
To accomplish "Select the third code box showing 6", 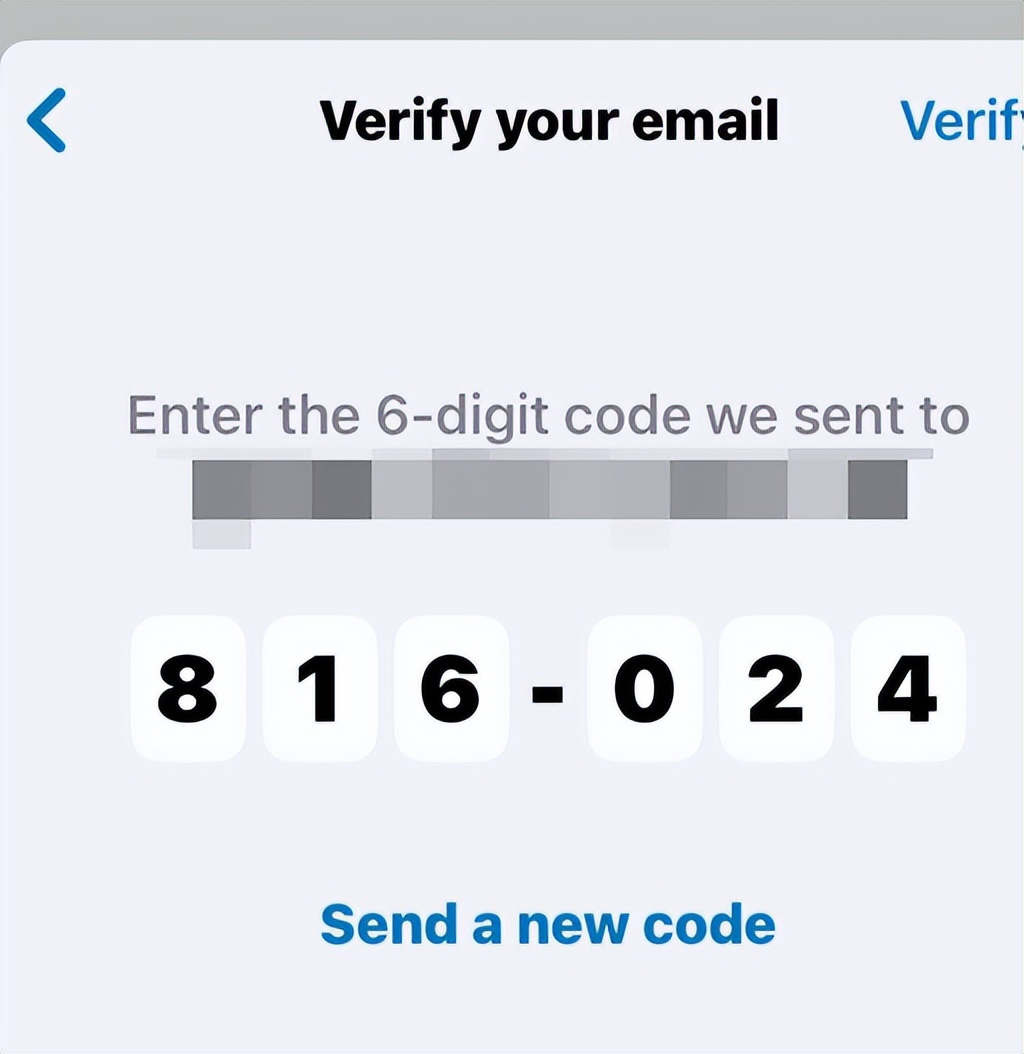I will click(451, 688).
